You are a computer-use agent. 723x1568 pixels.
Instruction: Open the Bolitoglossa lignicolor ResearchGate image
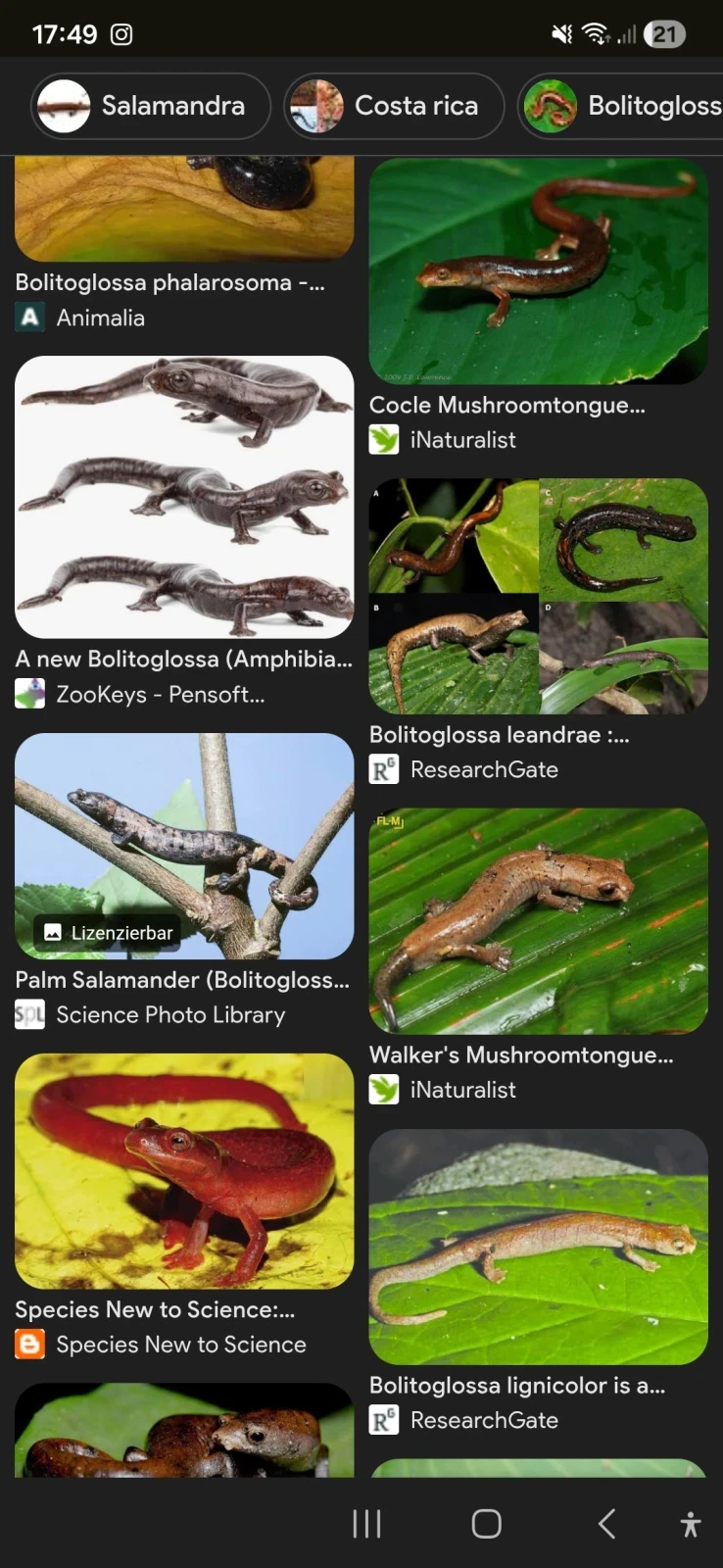click(538, 1247)
